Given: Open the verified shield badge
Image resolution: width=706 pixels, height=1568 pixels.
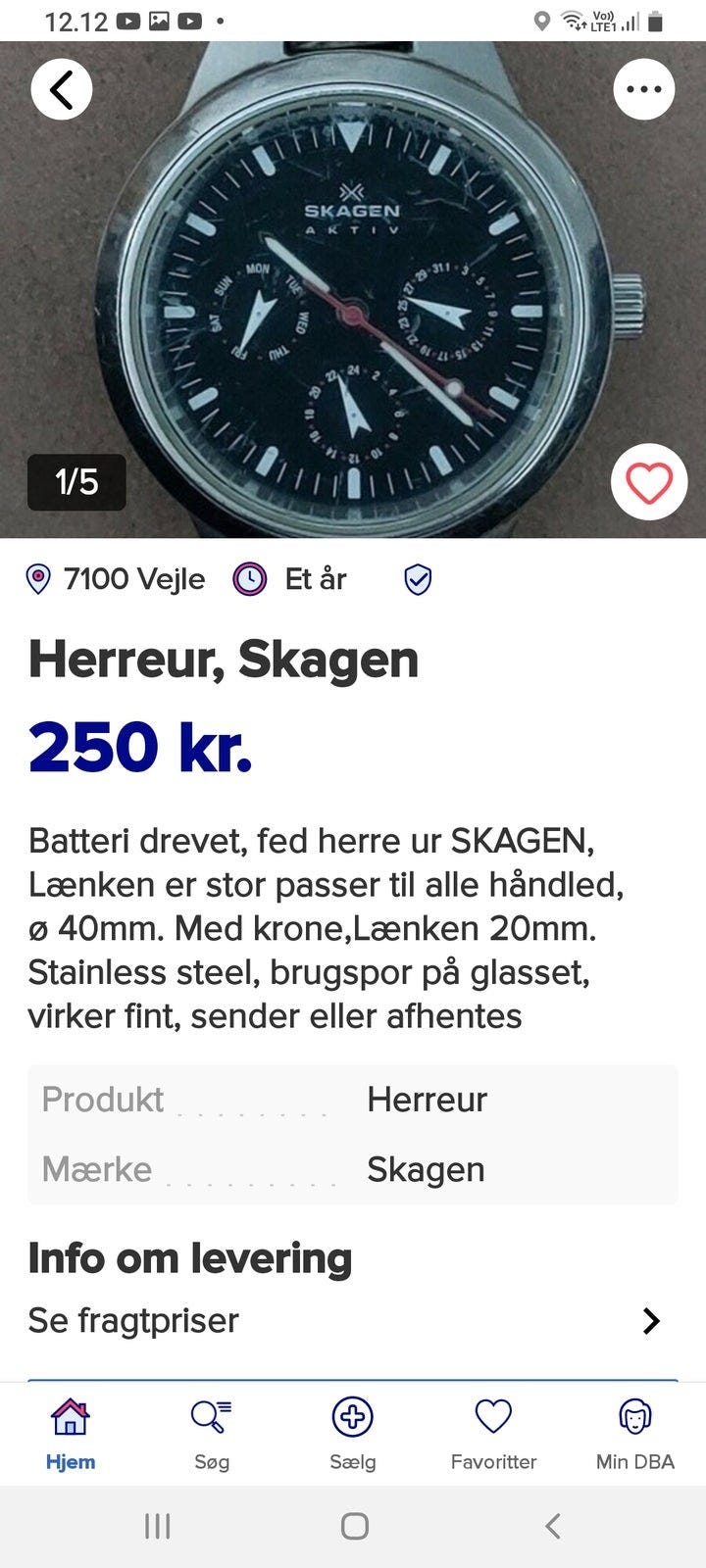Looking at the screenshot, I should [x=418, y=579].
